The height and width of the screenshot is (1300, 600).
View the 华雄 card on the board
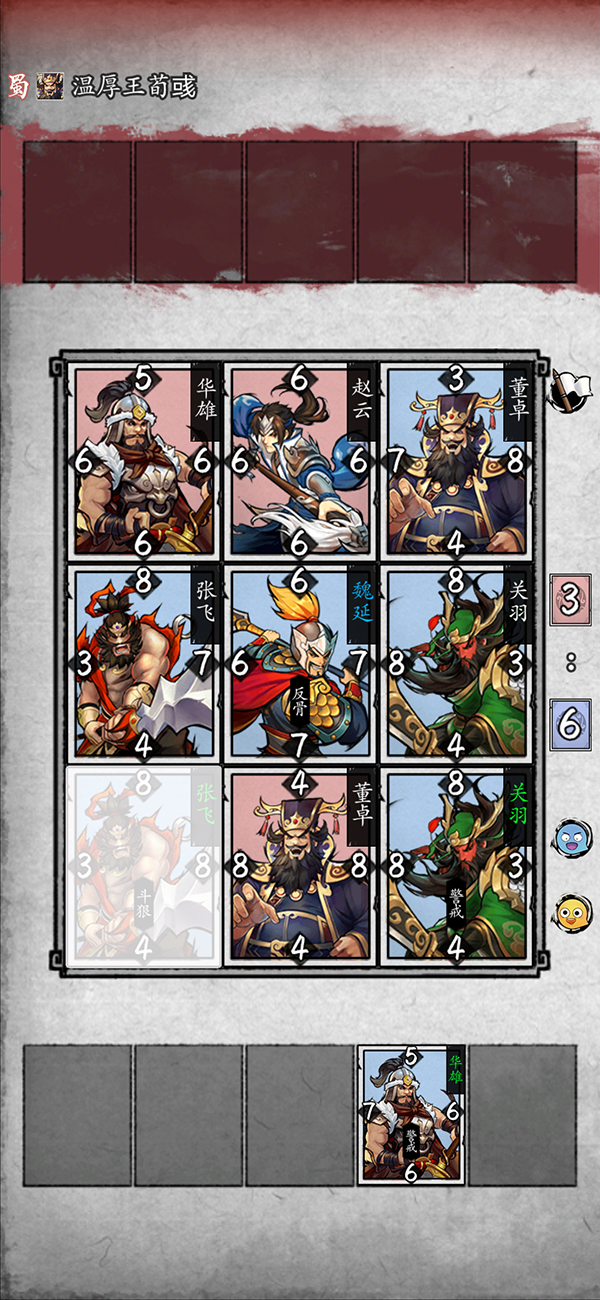tap(143, 462)
